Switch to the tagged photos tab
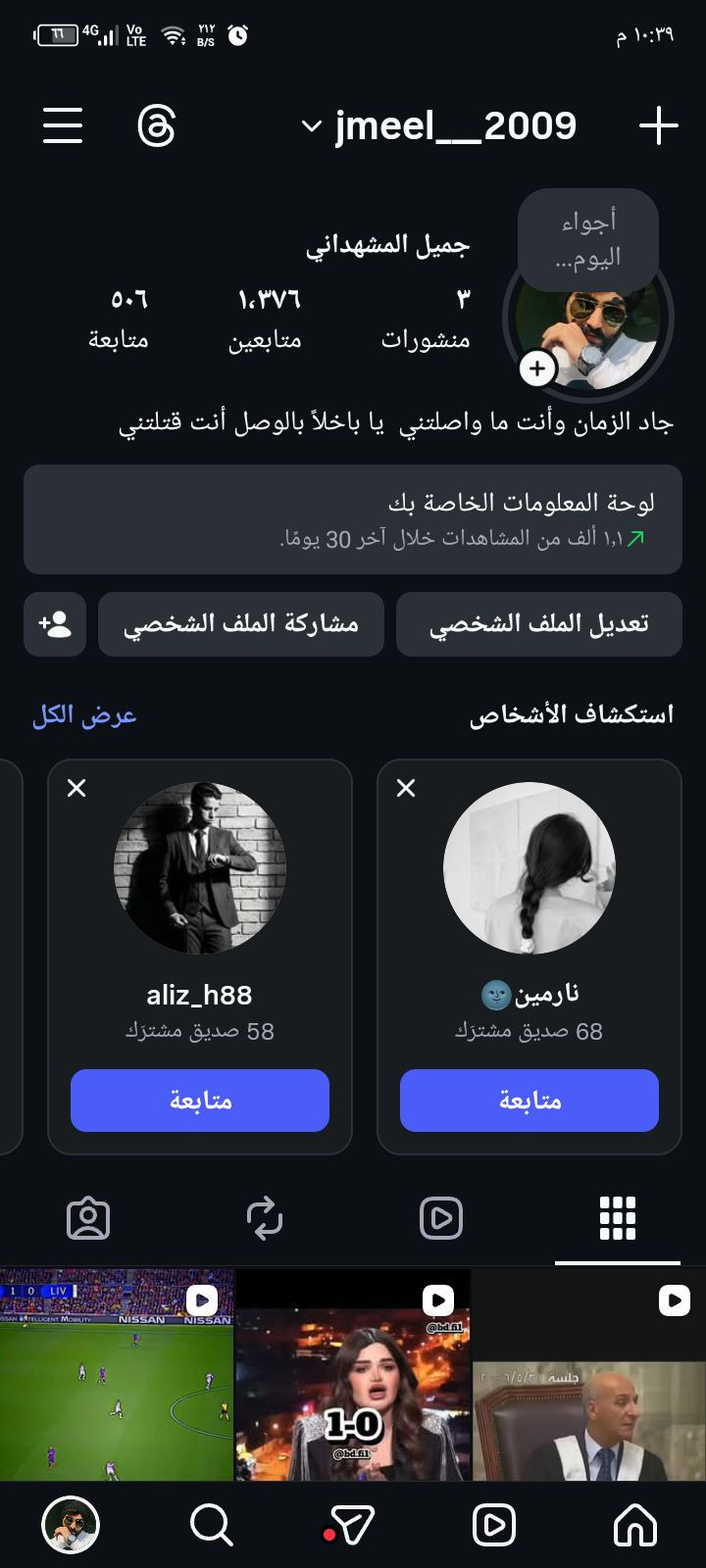 [x=88, y=1218]
